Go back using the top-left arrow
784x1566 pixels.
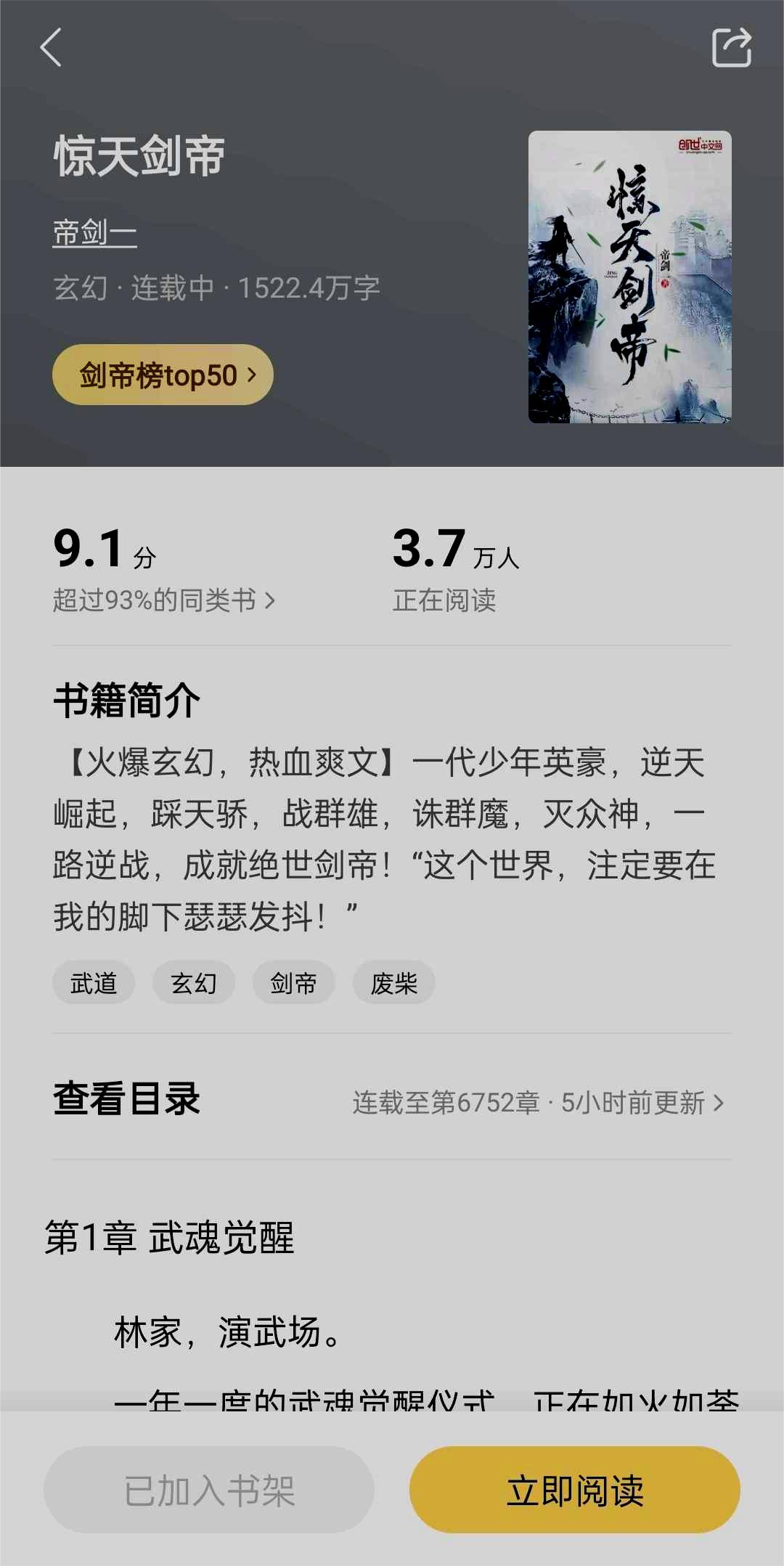click(51, 48)
